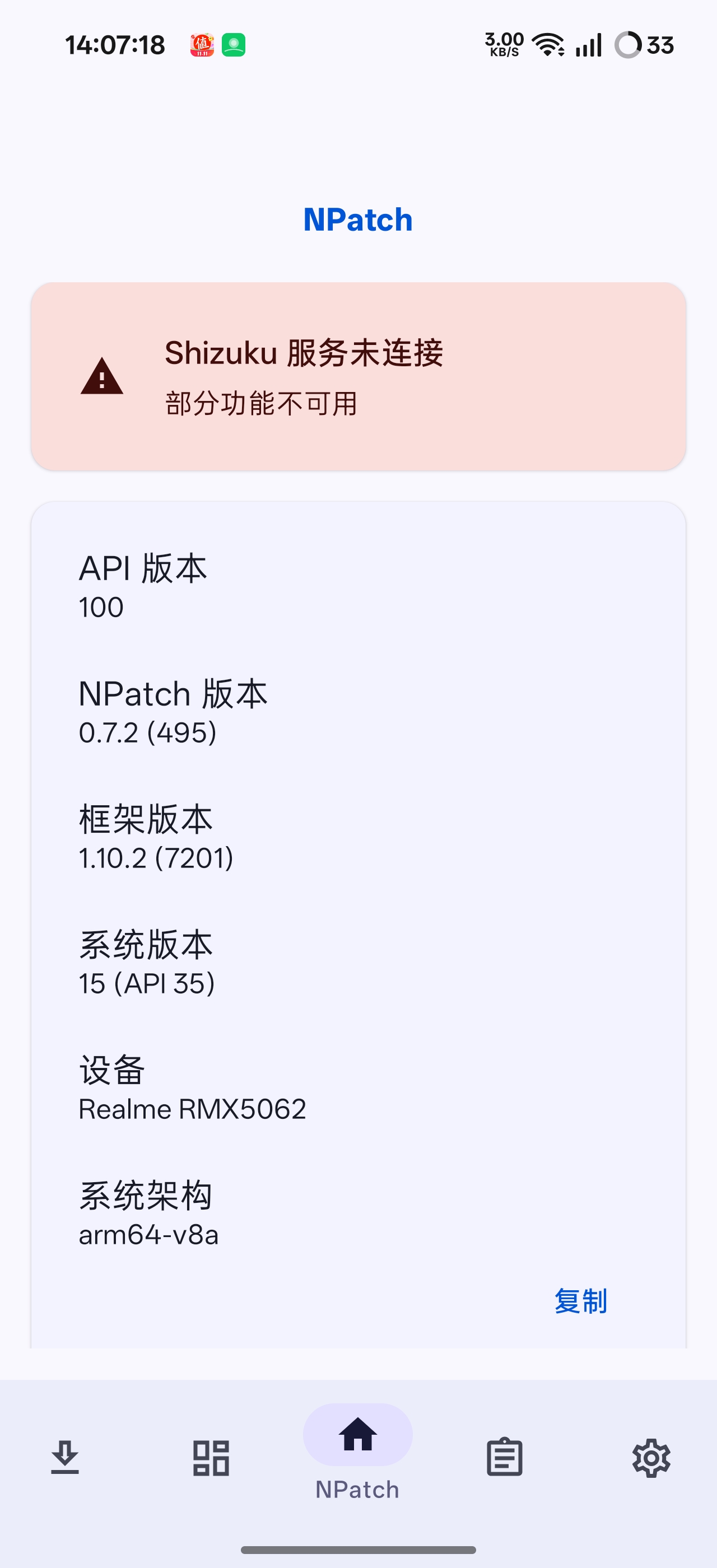This screenshot has height=1568, width=717.
Task: Copy device info with 复制 button
Action: [x=580, y=1301]
